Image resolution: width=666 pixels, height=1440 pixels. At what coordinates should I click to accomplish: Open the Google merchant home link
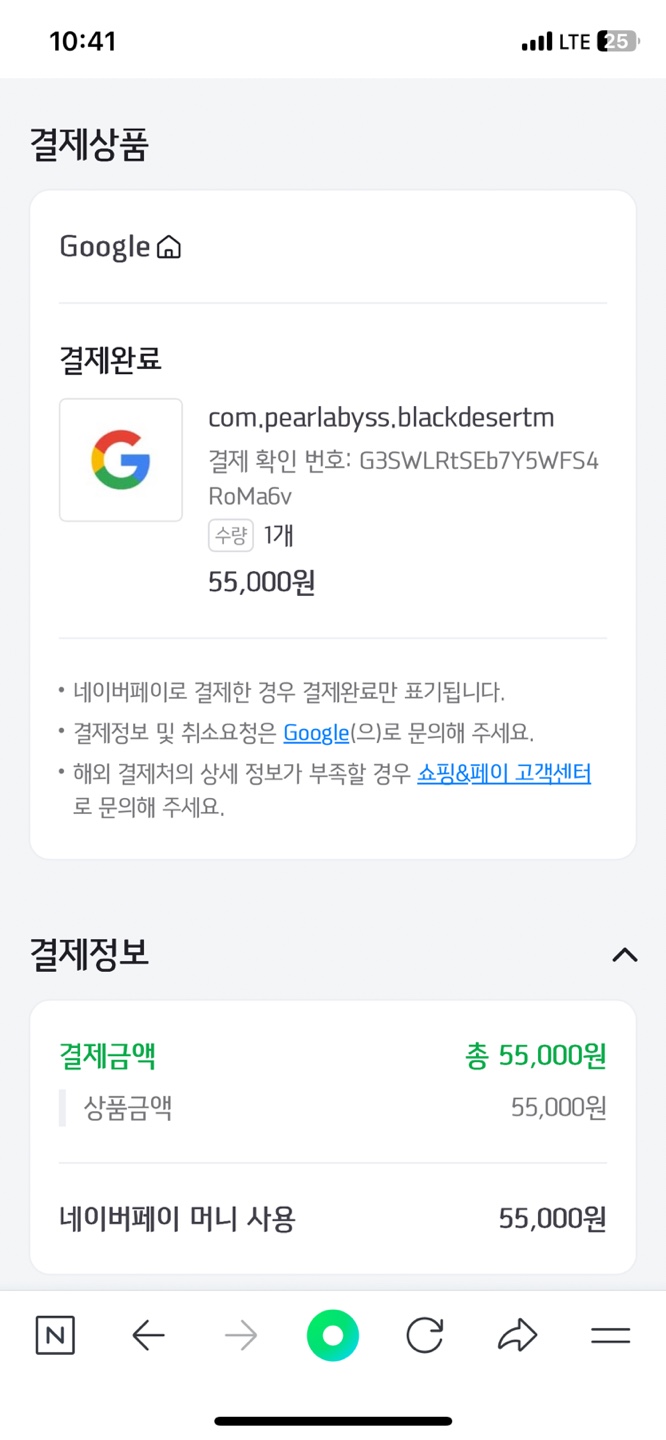tap(120, 246)
